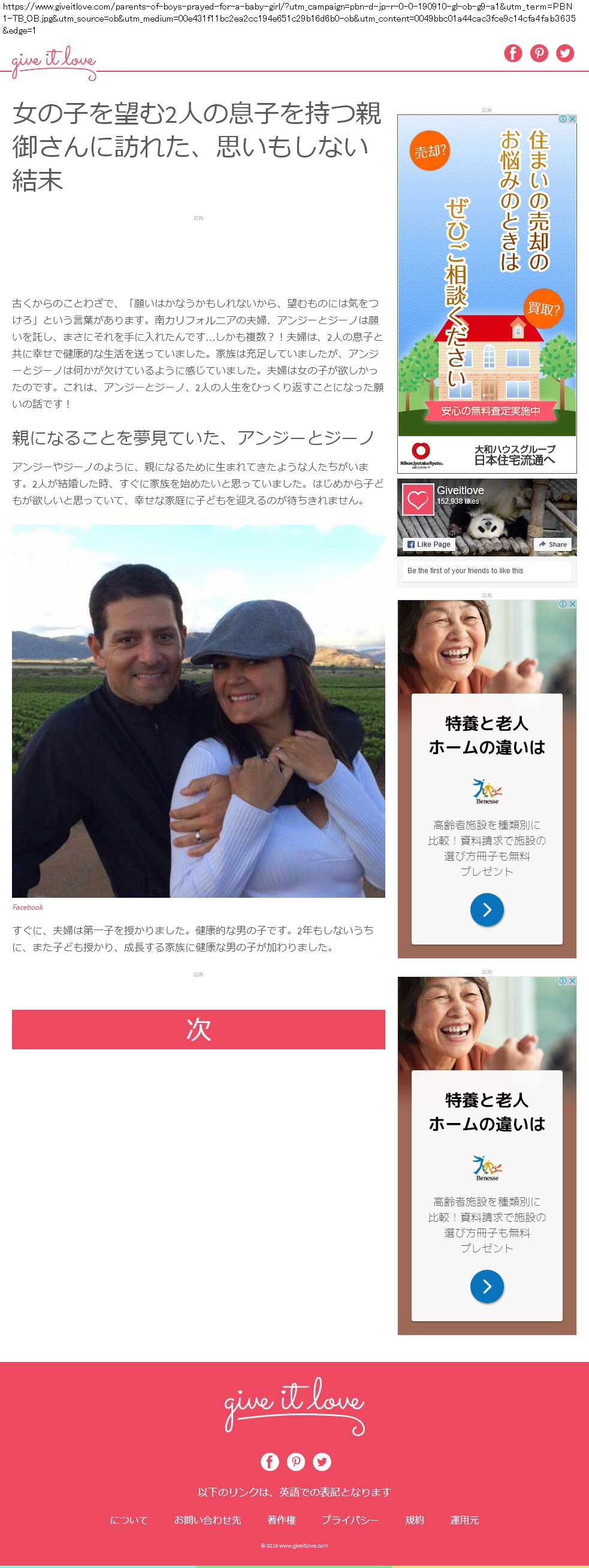Open the Twitter icon in the header
The image size is (589, 1568).
pyautogui.click(x=564, y=53)
